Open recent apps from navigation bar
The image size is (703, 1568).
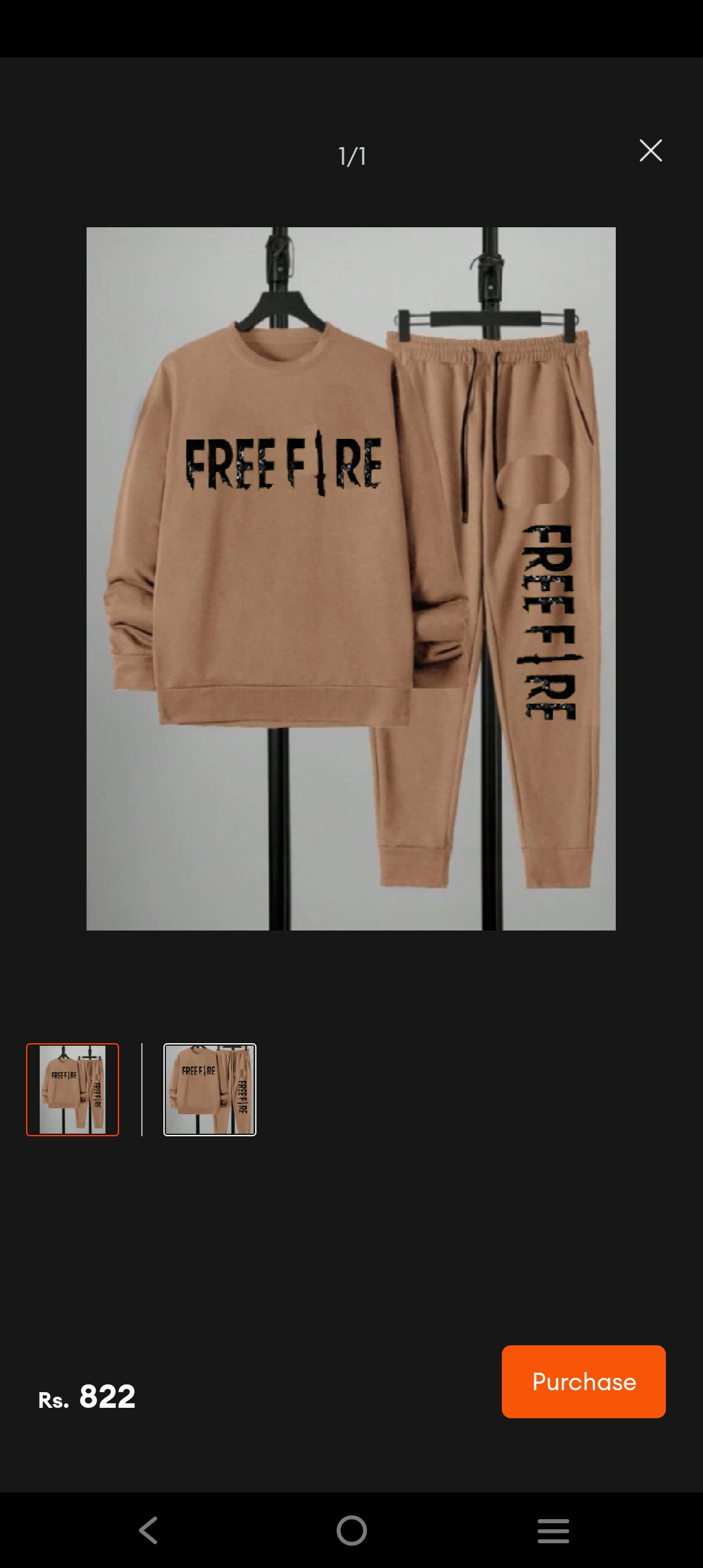coord(553,1530)
